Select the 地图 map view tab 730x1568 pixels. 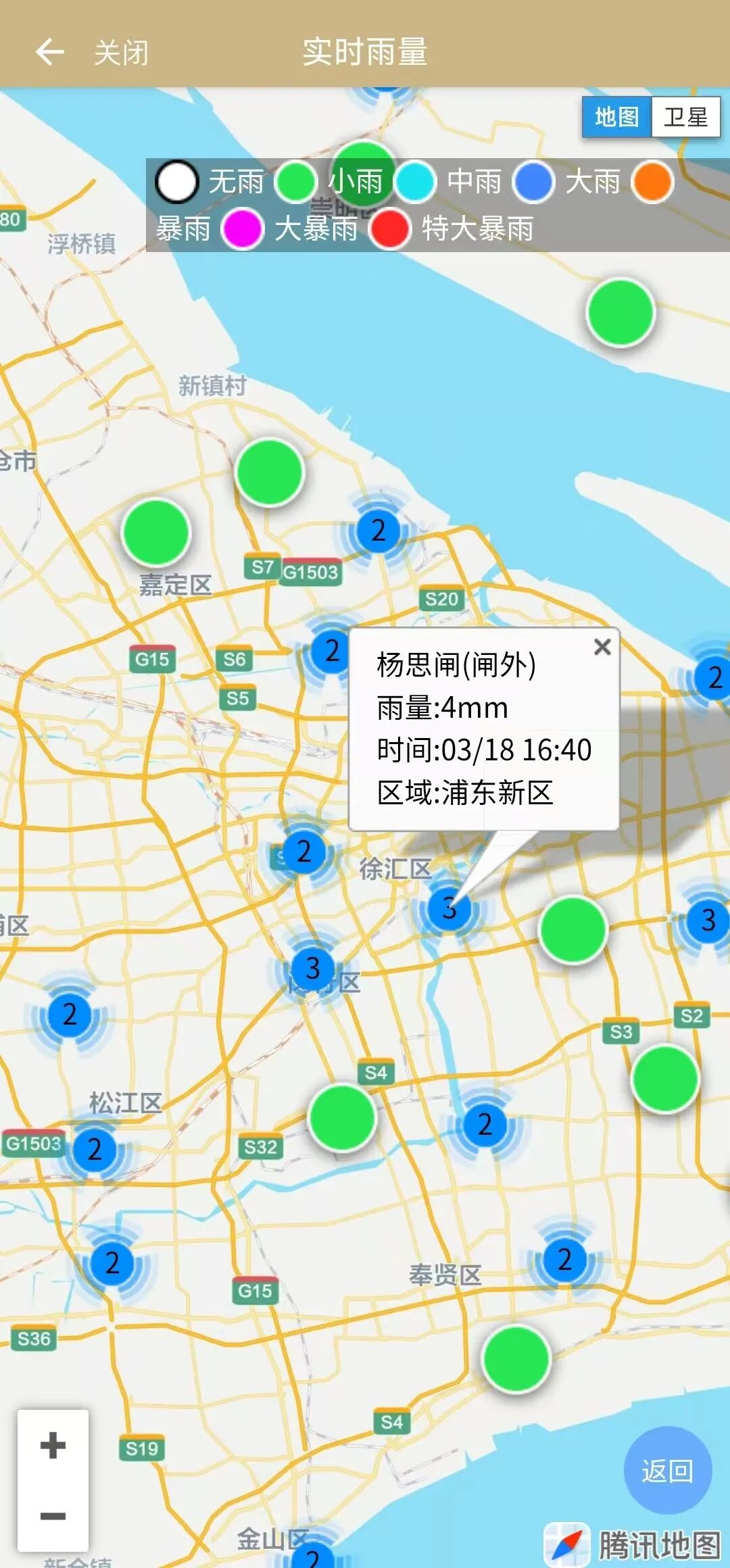616,117
